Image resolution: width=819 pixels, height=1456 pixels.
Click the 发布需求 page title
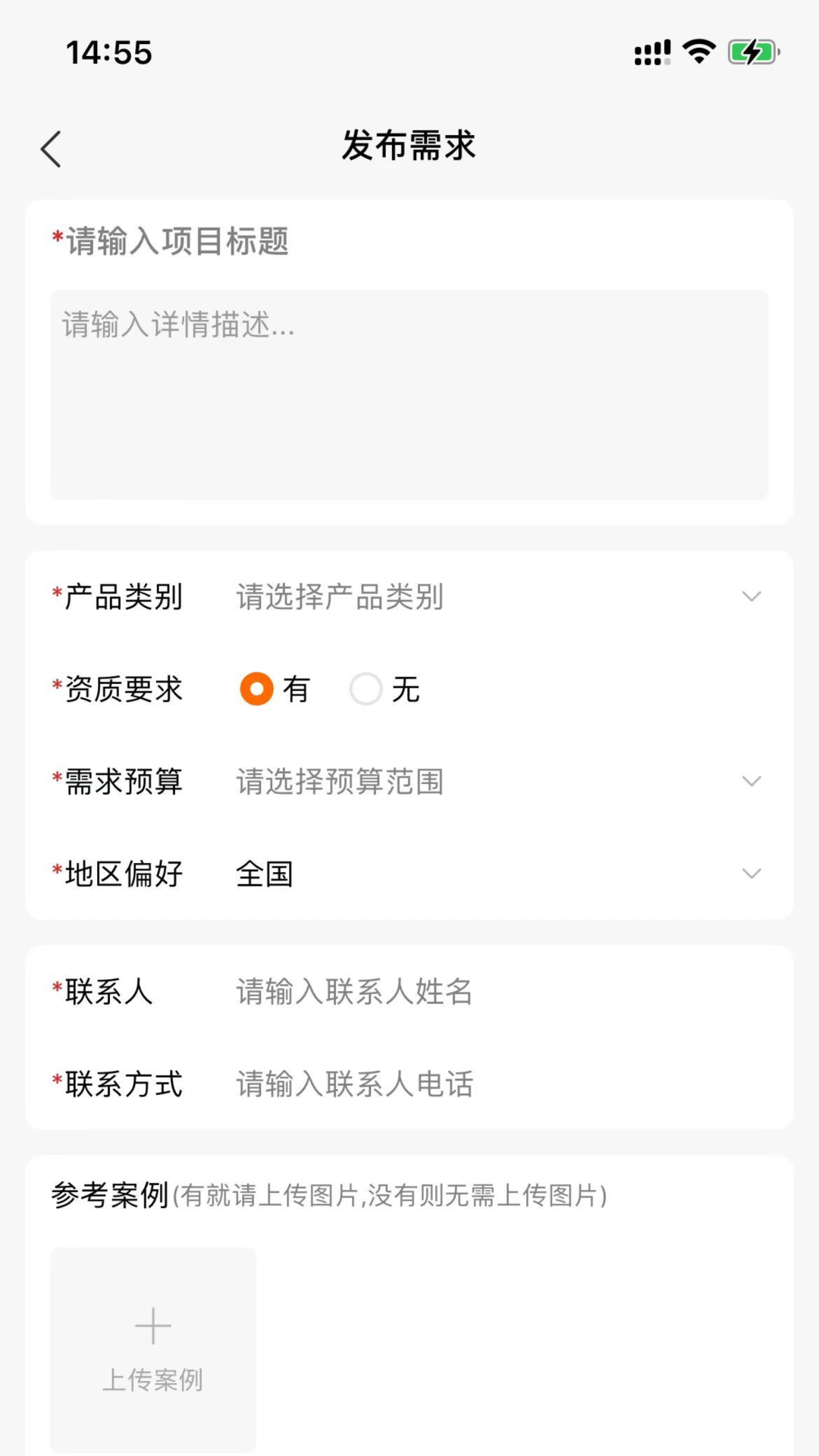[x=409, y=146]
